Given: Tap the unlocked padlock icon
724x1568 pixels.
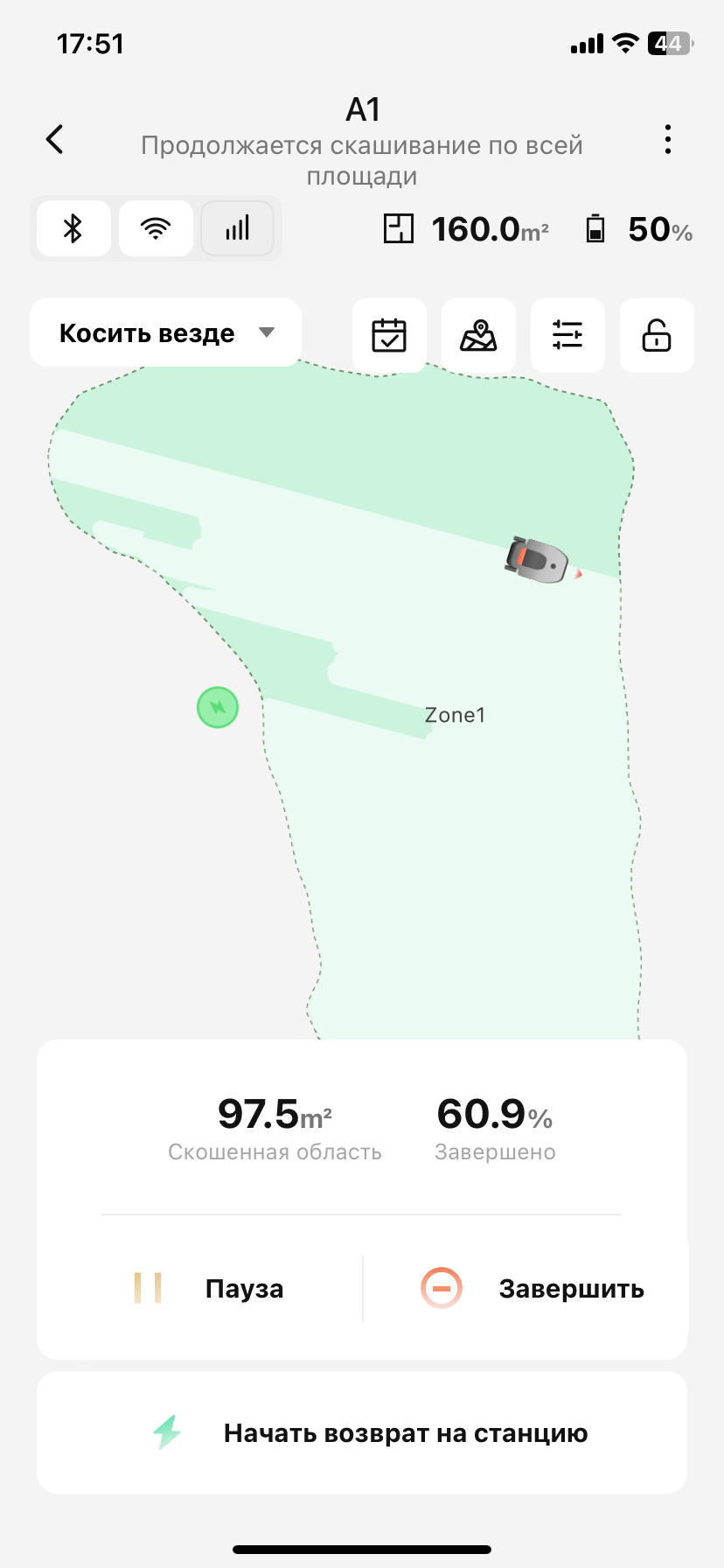Looking at the screenshot, I should (657, 335).
